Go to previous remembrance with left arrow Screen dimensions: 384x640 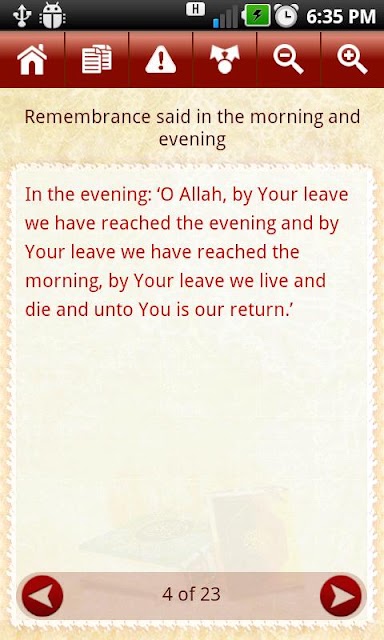point(42,596)
